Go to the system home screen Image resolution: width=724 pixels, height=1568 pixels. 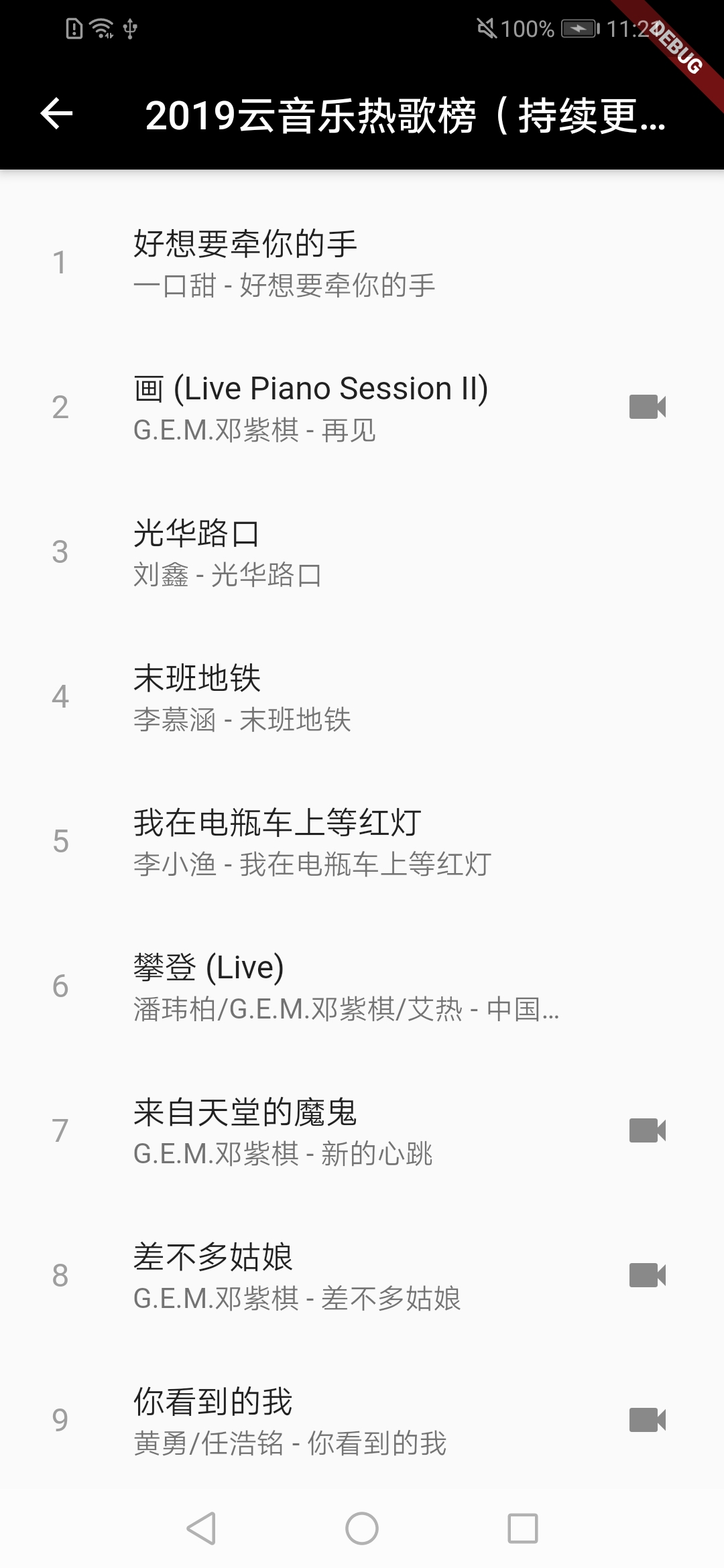(x=362, y=1528)
